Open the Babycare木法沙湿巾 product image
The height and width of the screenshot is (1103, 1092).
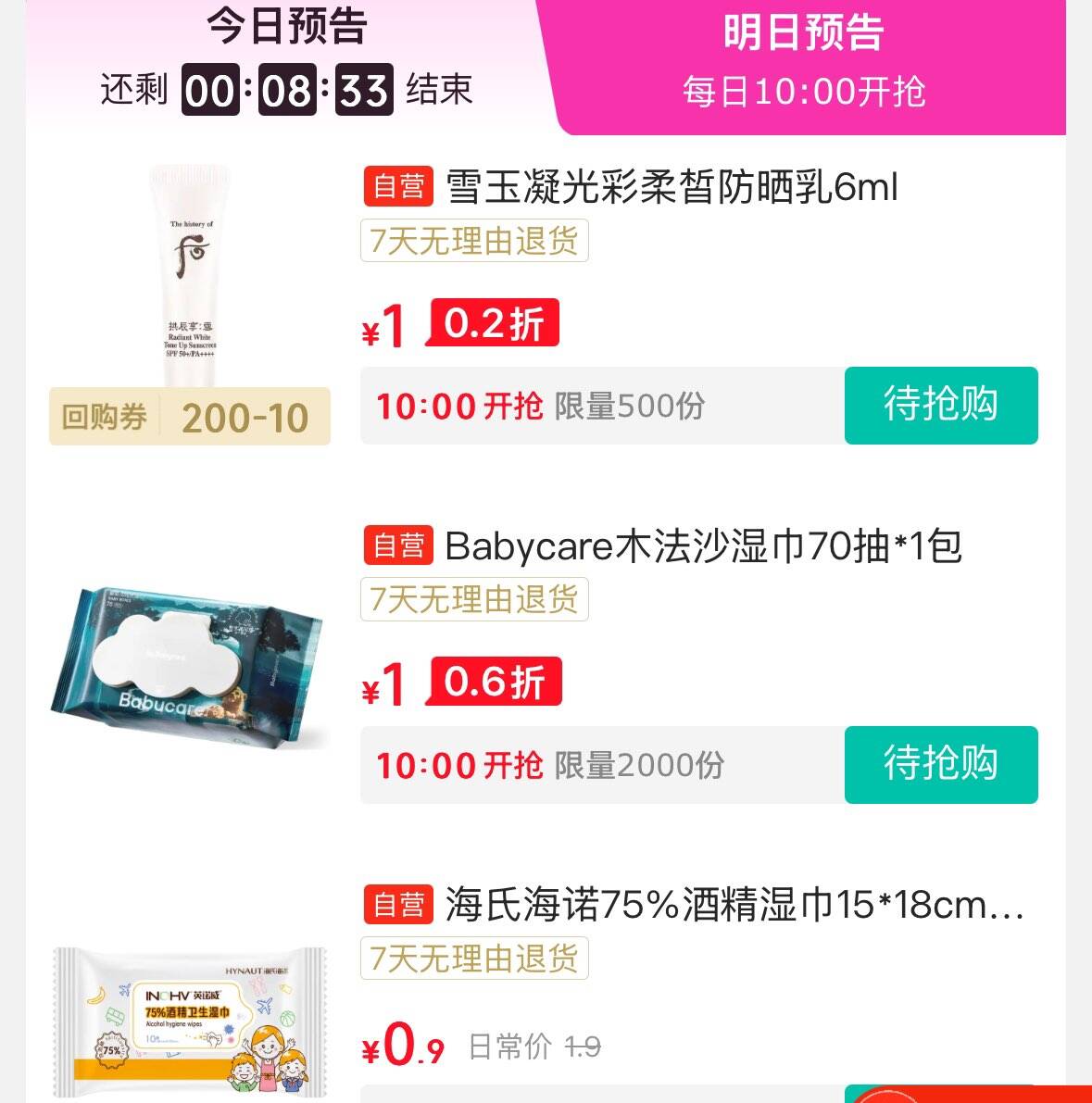coord(190,667)
